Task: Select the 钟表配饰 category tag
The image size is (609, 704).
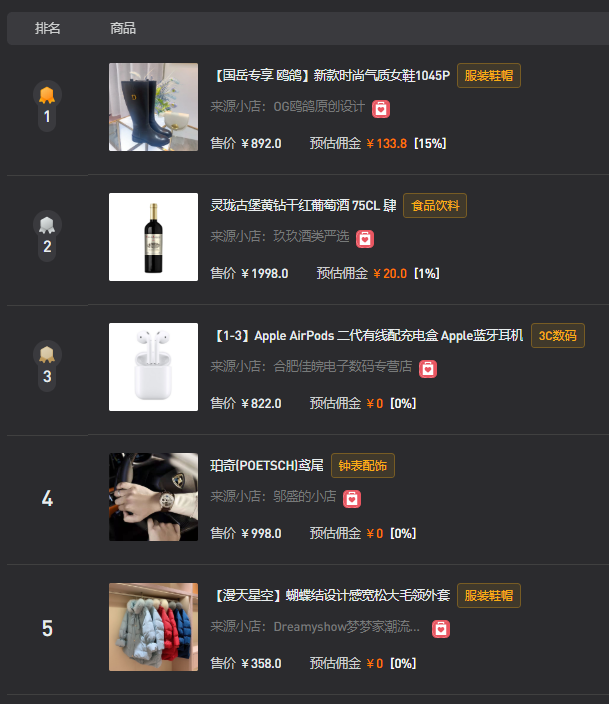Action: click(x=363, y=466)
